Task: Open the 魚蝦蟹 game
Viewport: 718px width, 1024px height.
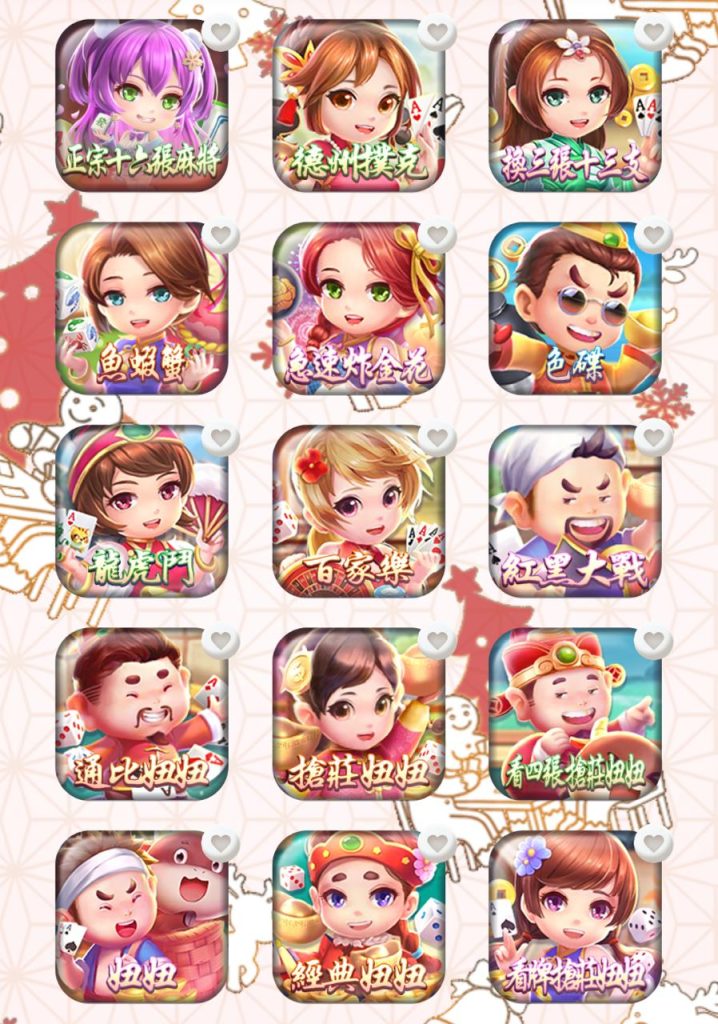Action: [x=142, y=308]
